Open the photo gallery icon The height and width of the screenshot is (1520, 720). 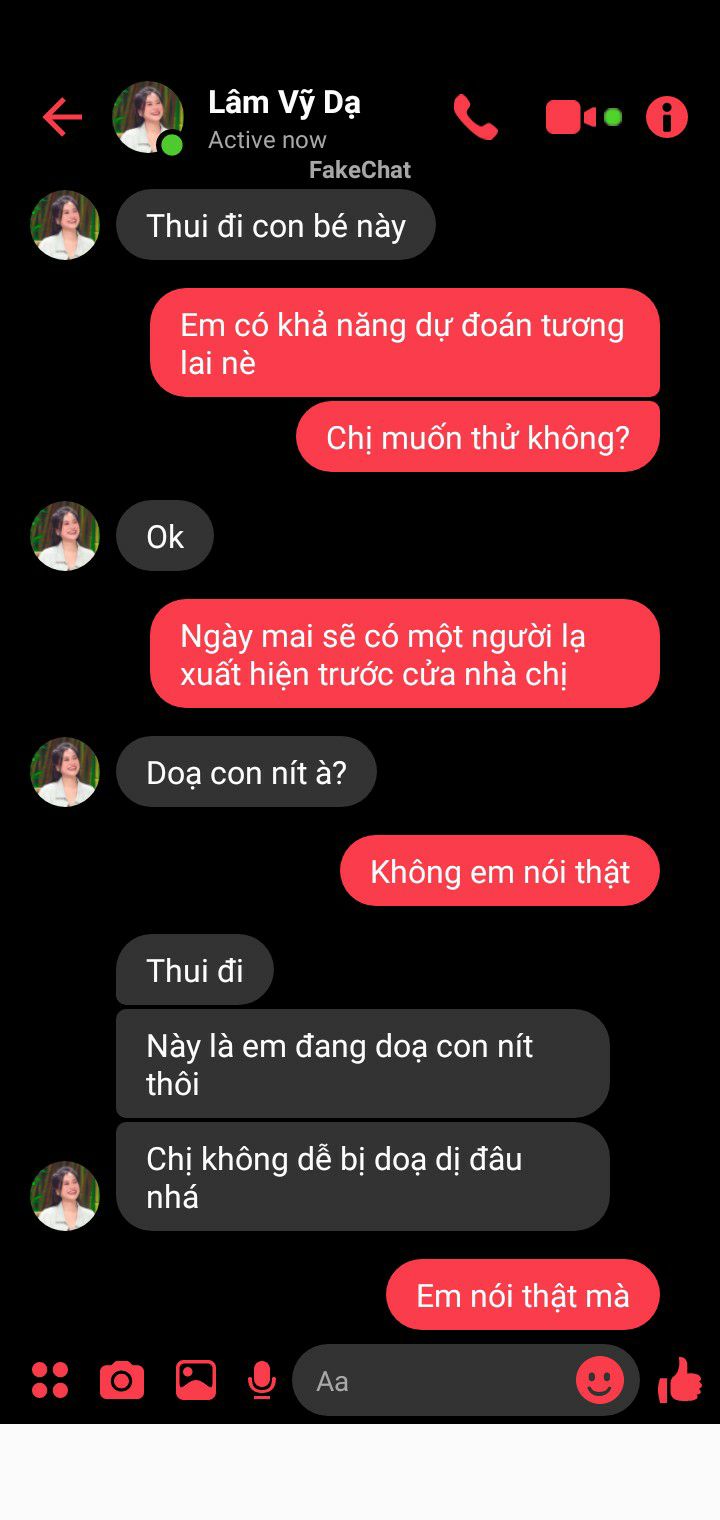coord(196,1380)
